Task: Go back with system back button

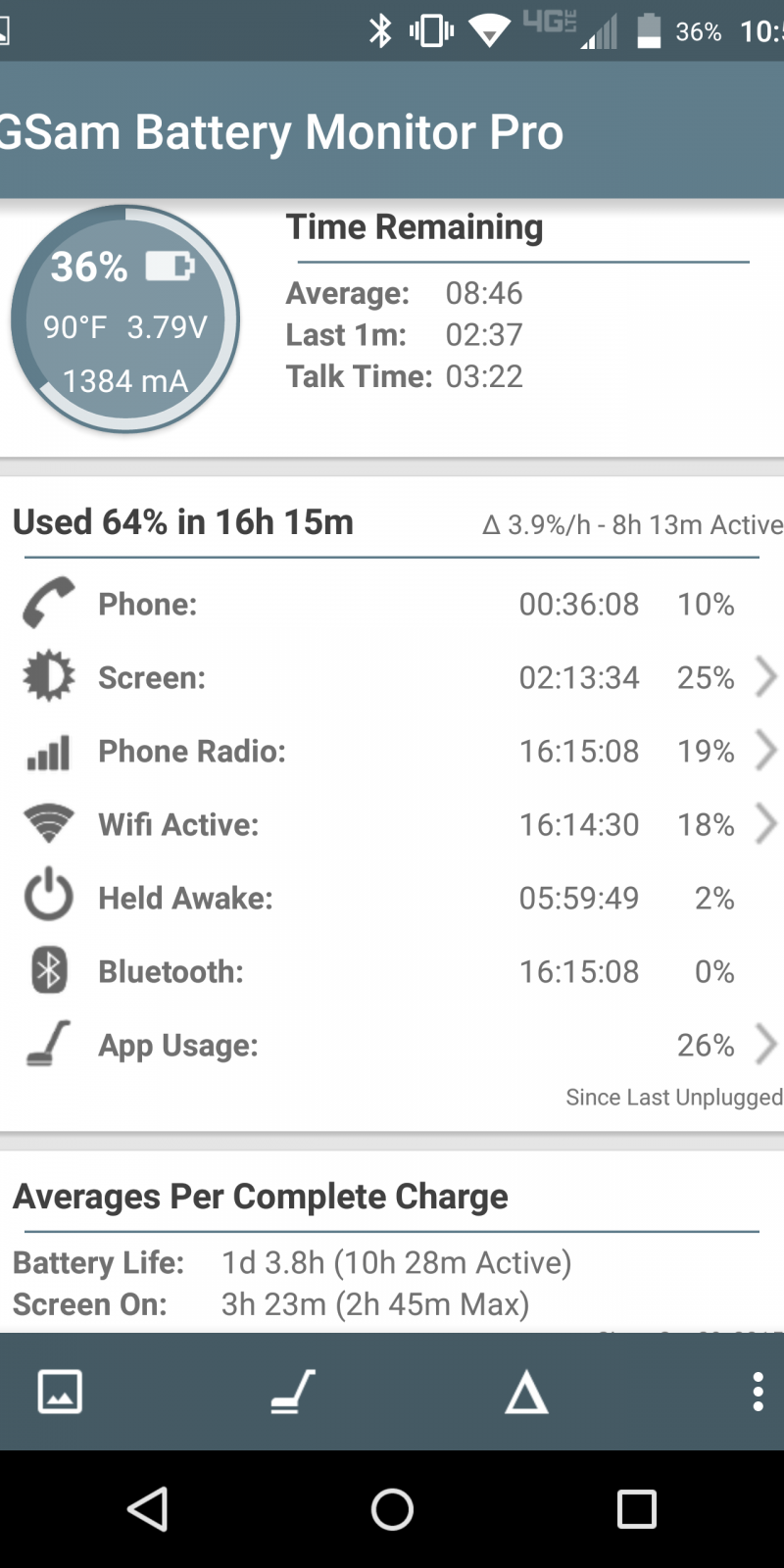Action: click(x=148, y=1509)
